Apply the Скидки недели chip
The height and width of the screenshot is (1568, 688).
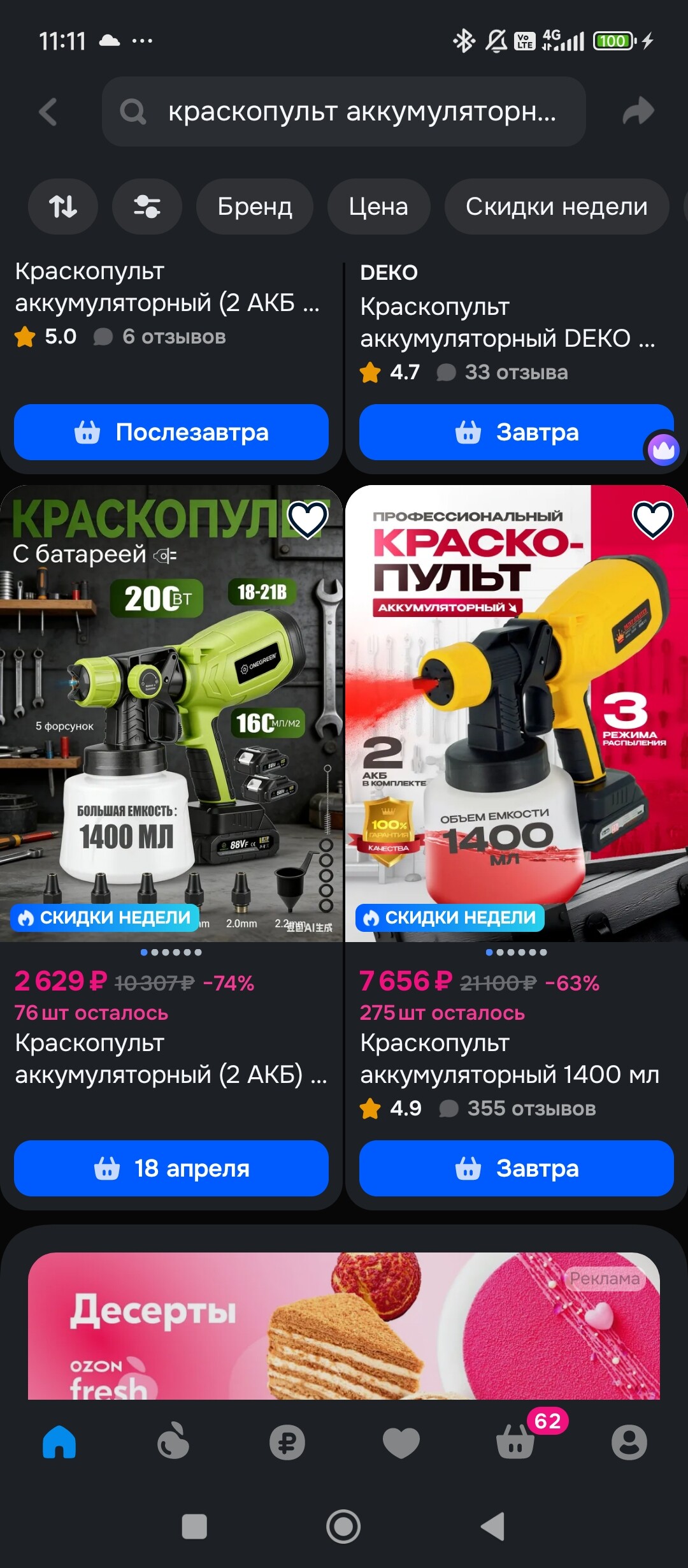coord(556,207)
